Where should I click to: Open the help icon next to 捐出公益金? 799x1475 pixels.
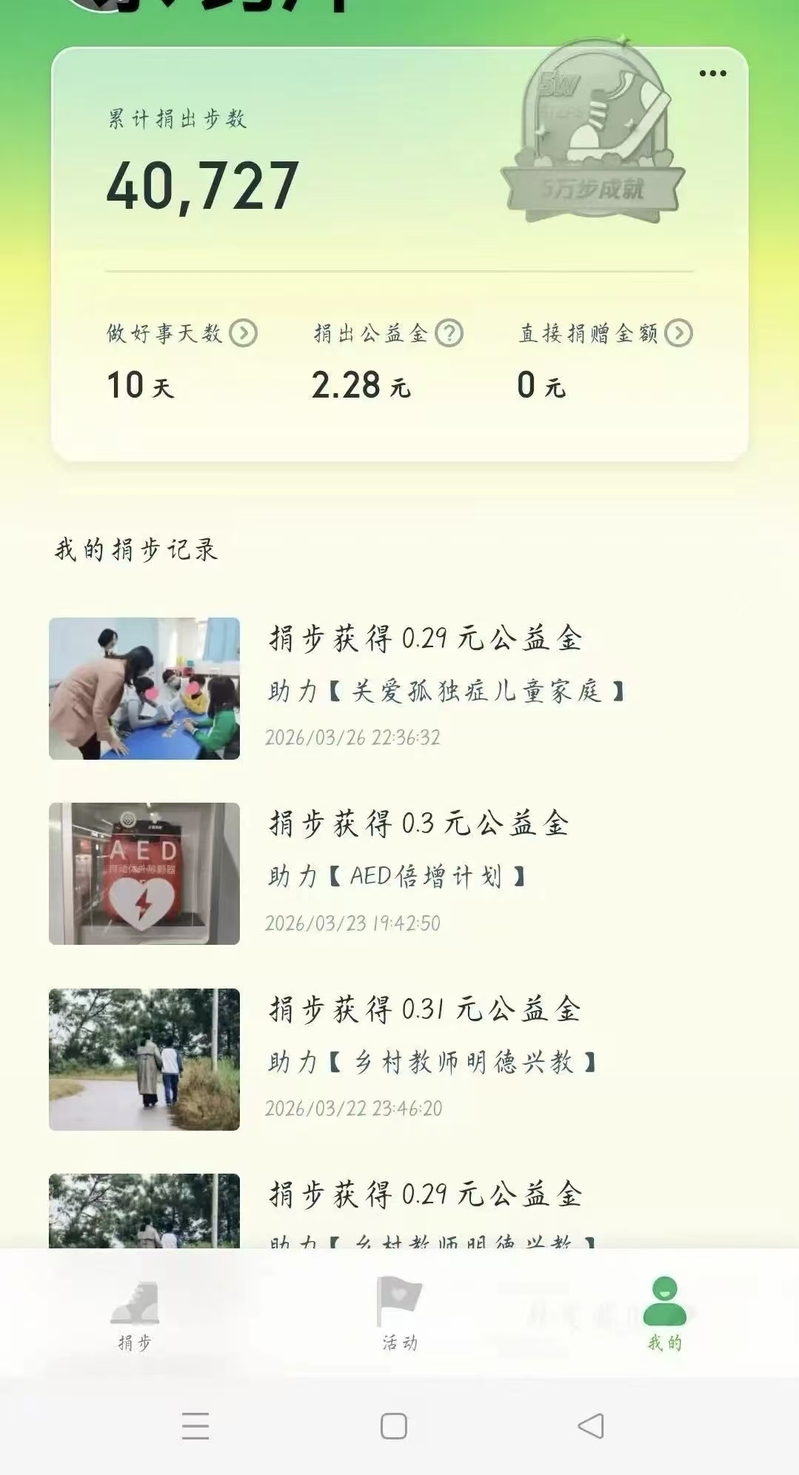click(449, 333)
